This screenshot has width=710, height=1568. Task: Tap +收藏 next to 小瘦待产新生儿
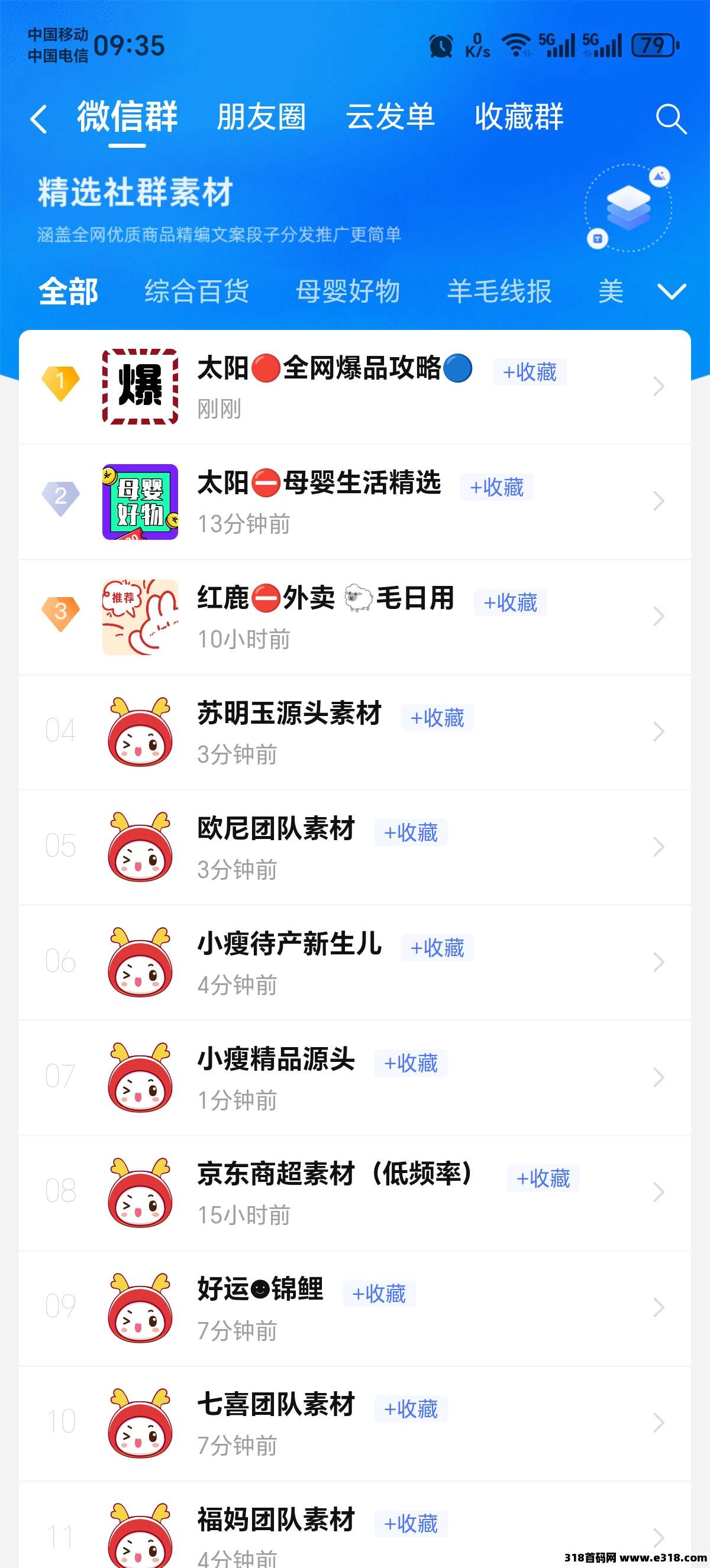(x=437, y=948)
